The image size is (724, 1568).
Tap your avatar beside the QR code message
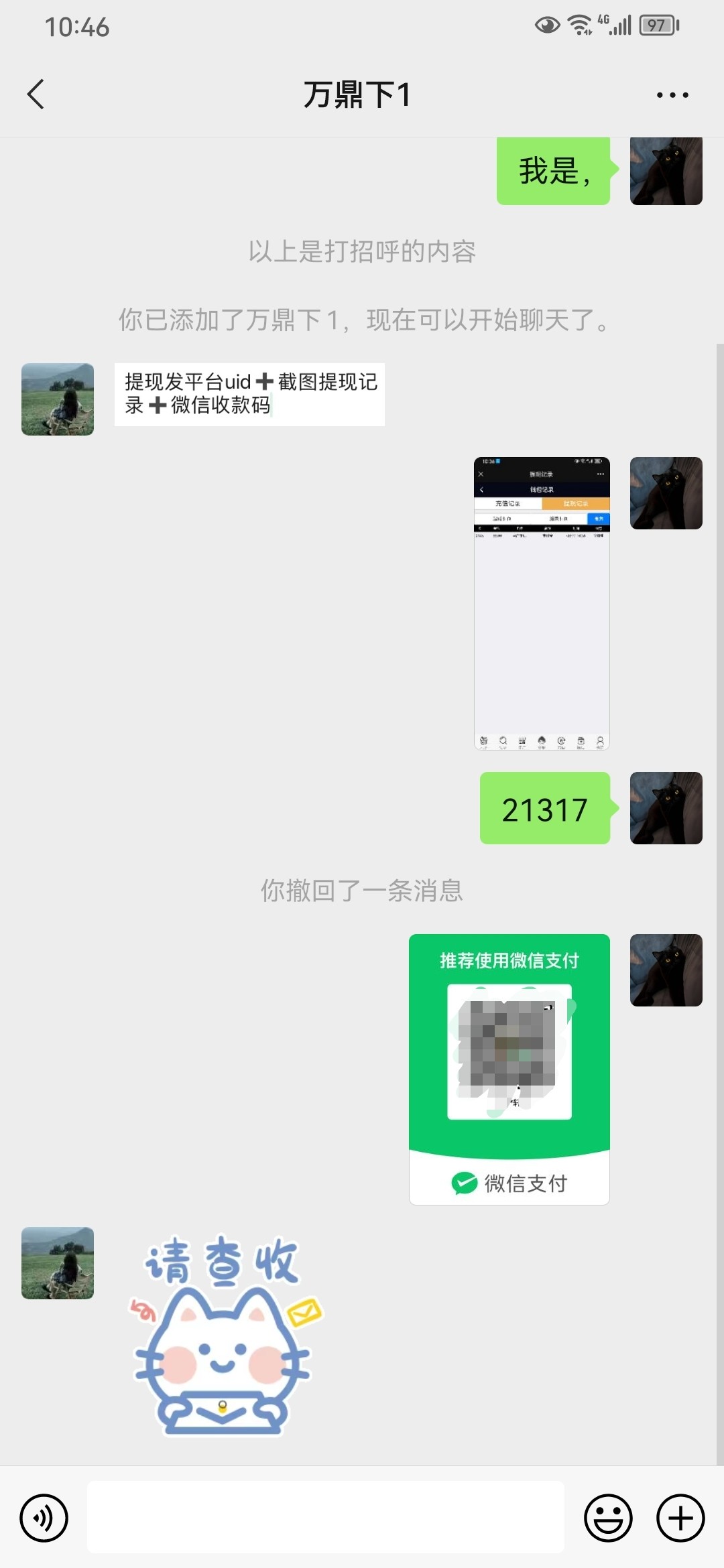pos(666,972)
